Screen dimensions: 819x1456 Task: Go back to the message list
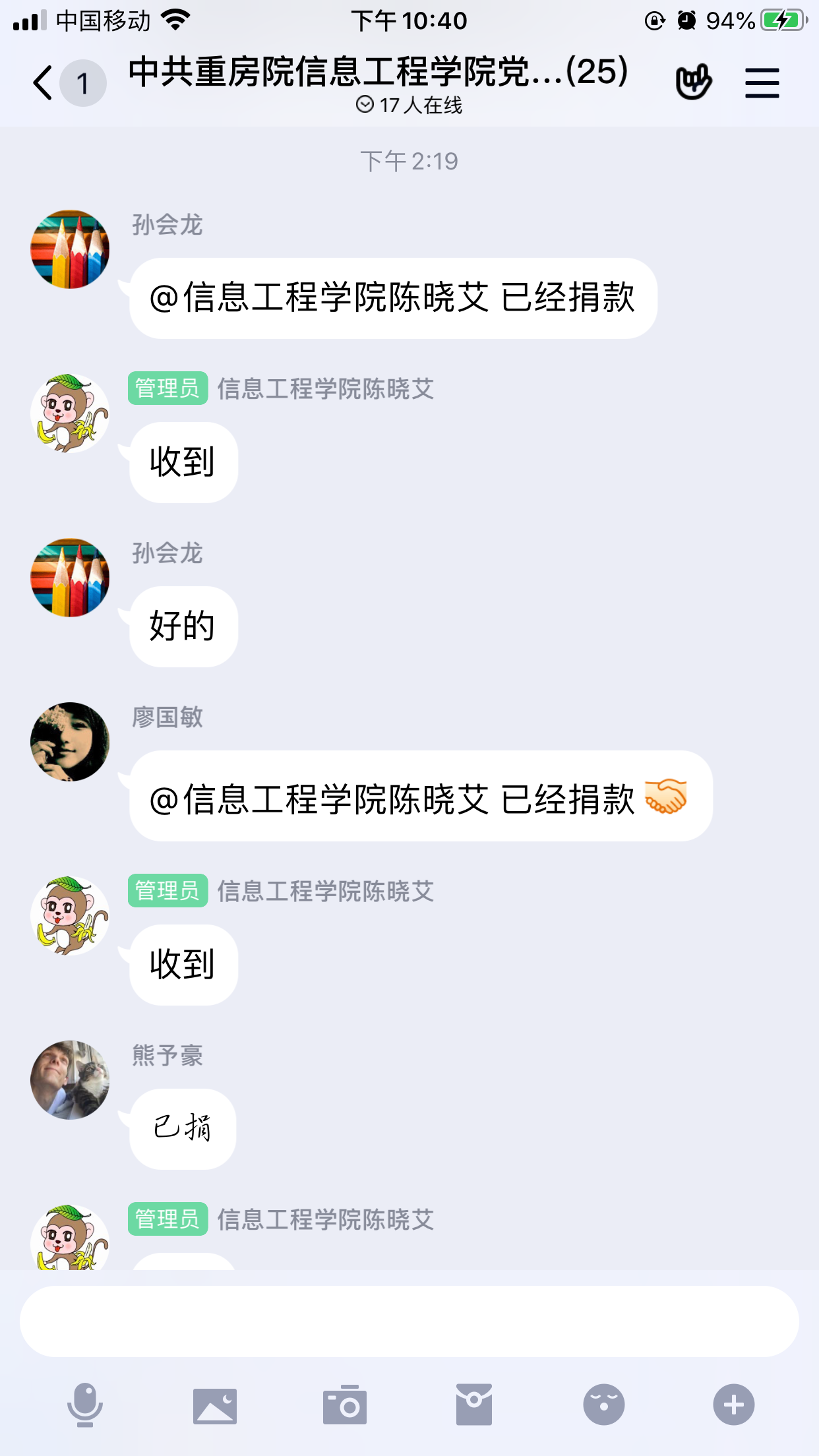coord(44,83)
